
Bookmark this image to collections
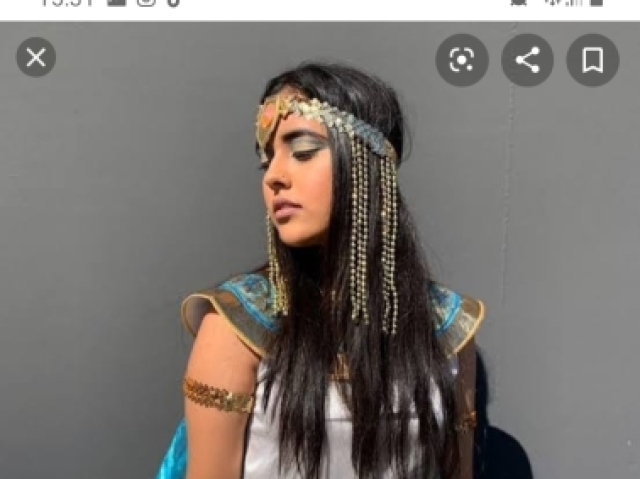tap(592, 60)
